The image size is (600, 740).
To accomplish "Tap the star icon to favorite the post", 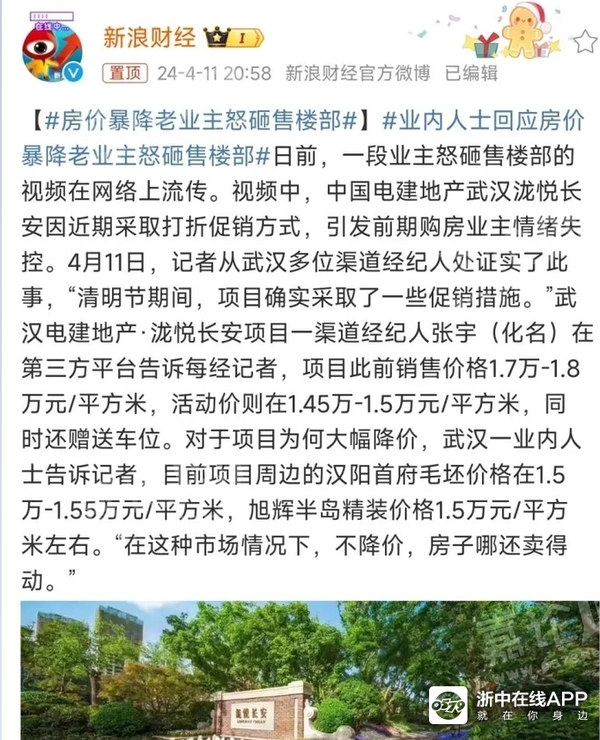I will pyautogui.click(x=584, y=40).
